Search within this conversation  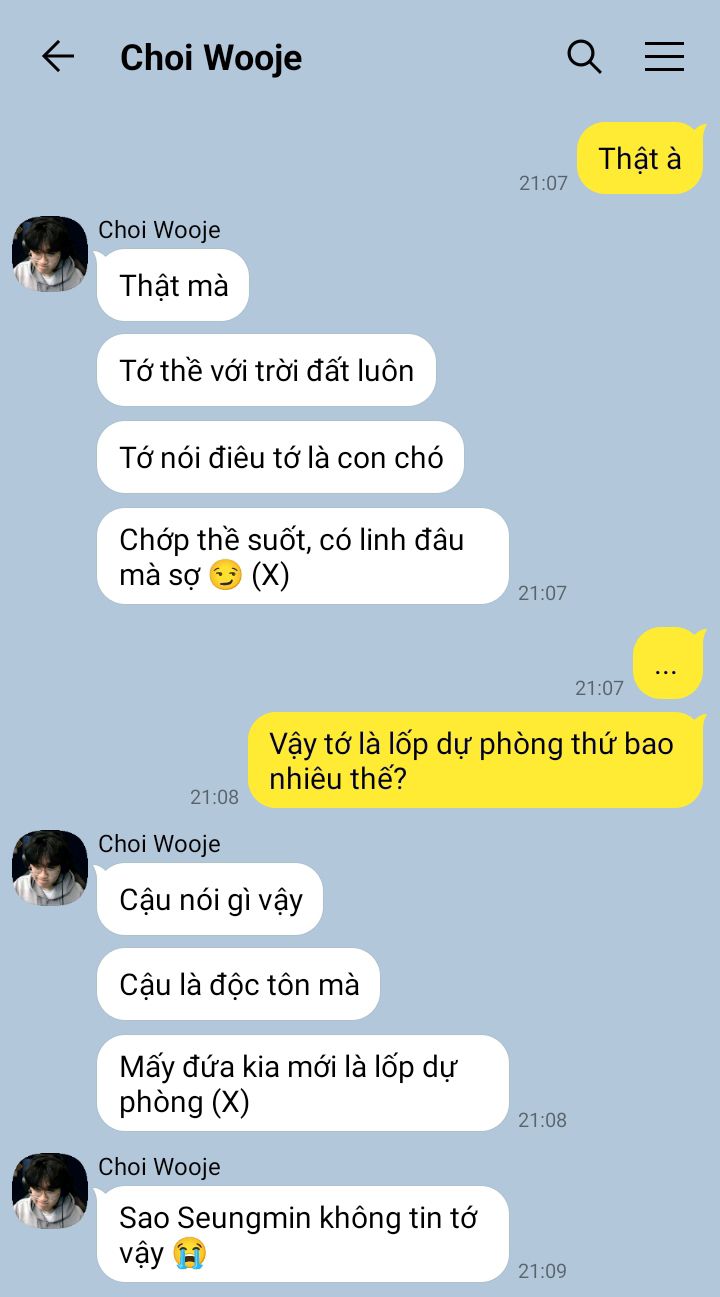[x=584, y=57]
